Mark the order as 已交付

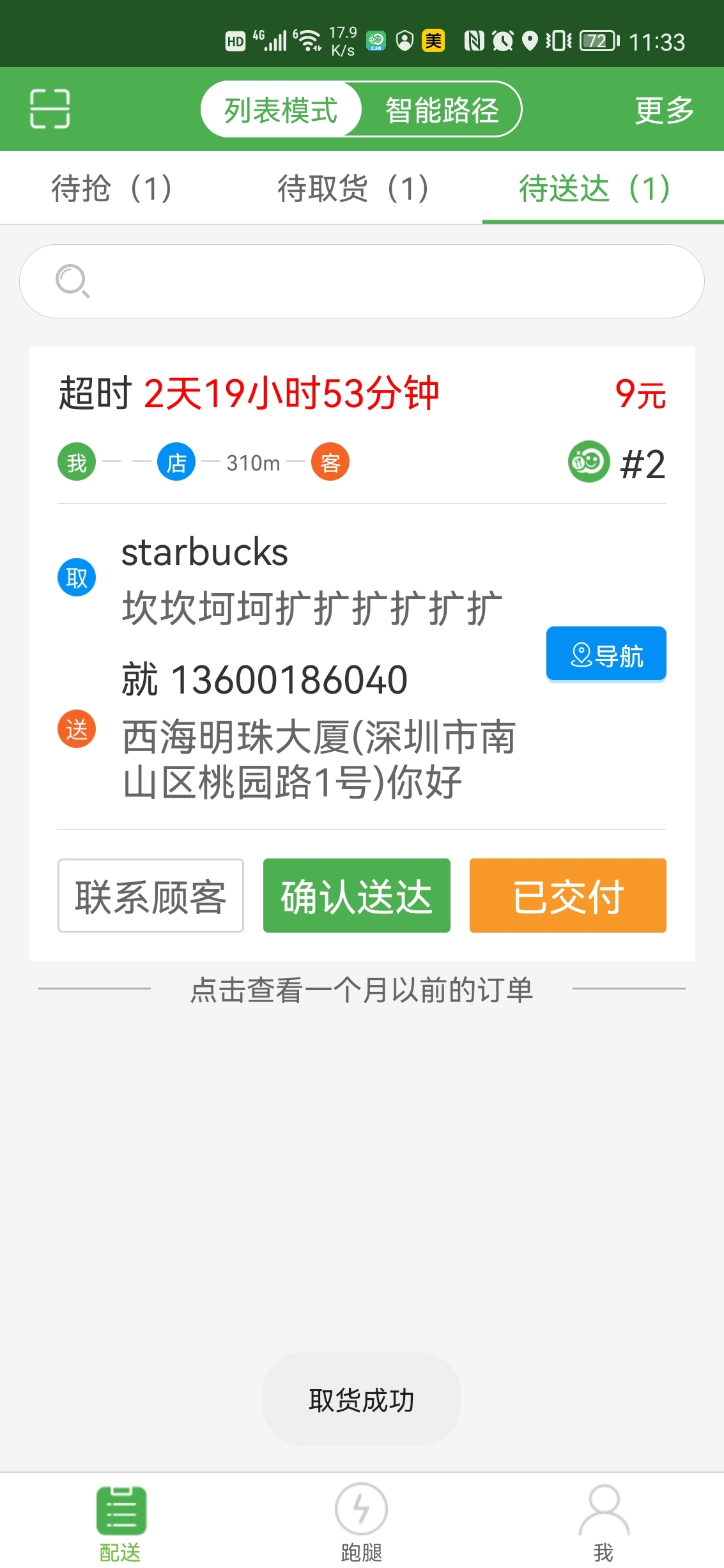[567, 896]
